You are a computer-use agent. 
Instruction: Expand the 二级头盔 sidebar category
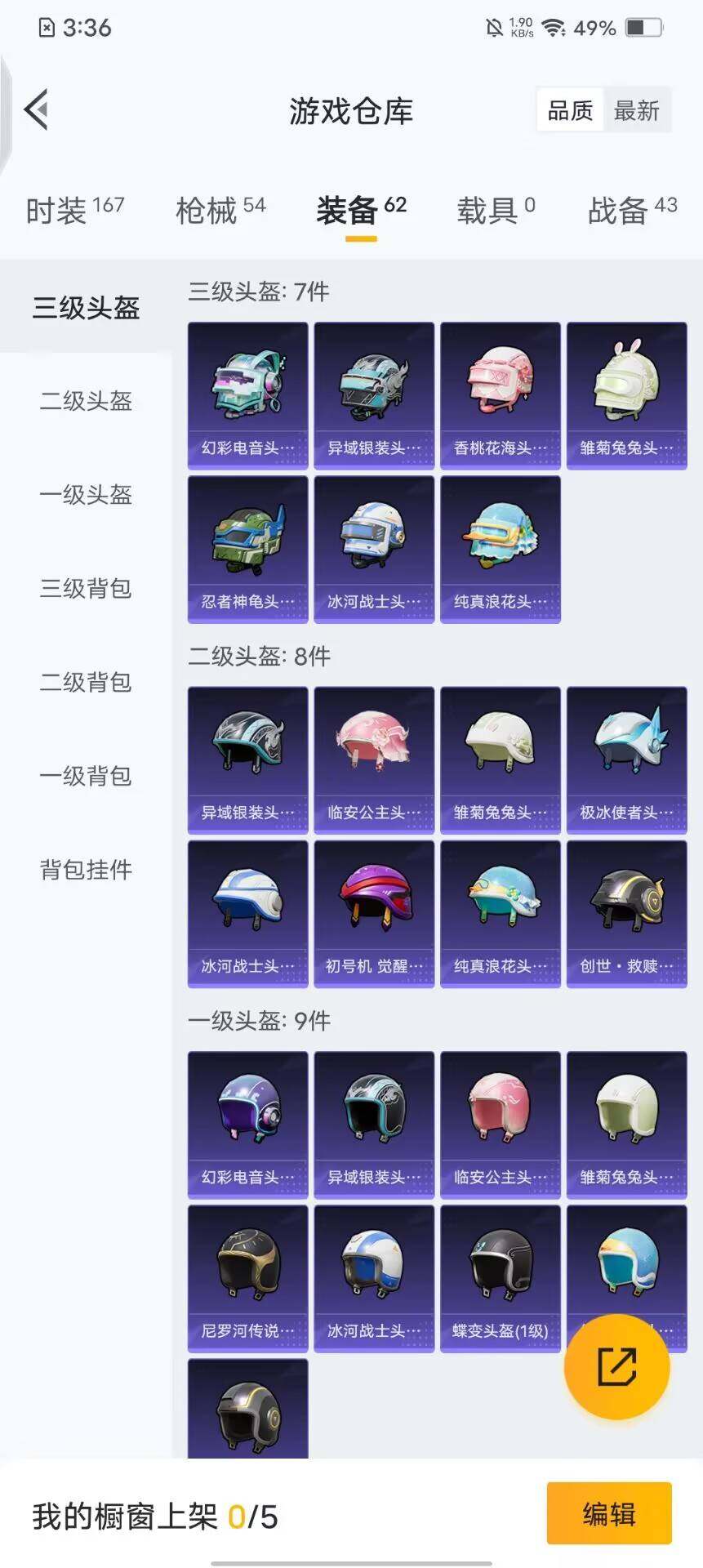85,402
